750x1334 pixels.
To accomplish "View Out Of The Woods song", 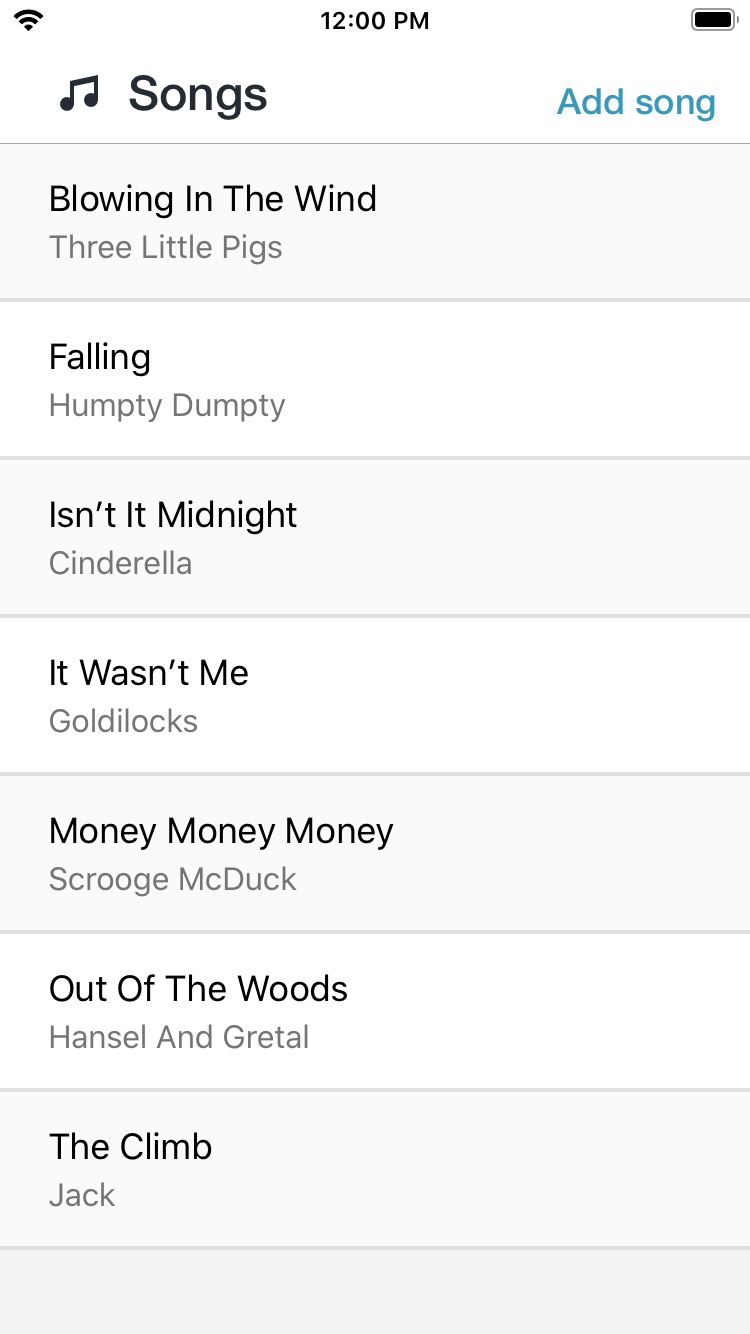I will (375, 1012).
